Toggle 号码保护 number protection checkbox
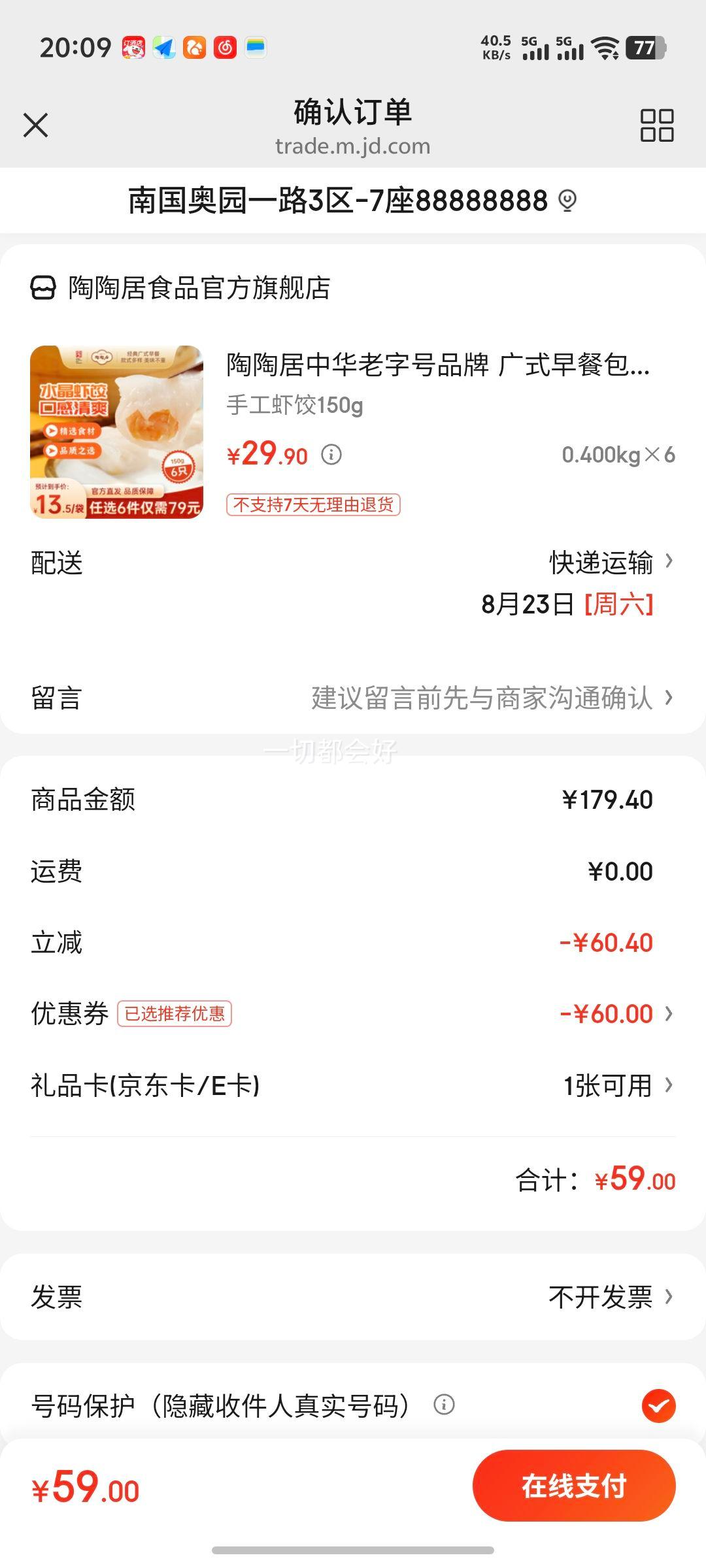The height and width of the screenshot is (1568, 706). click(x=658, y=1405)
